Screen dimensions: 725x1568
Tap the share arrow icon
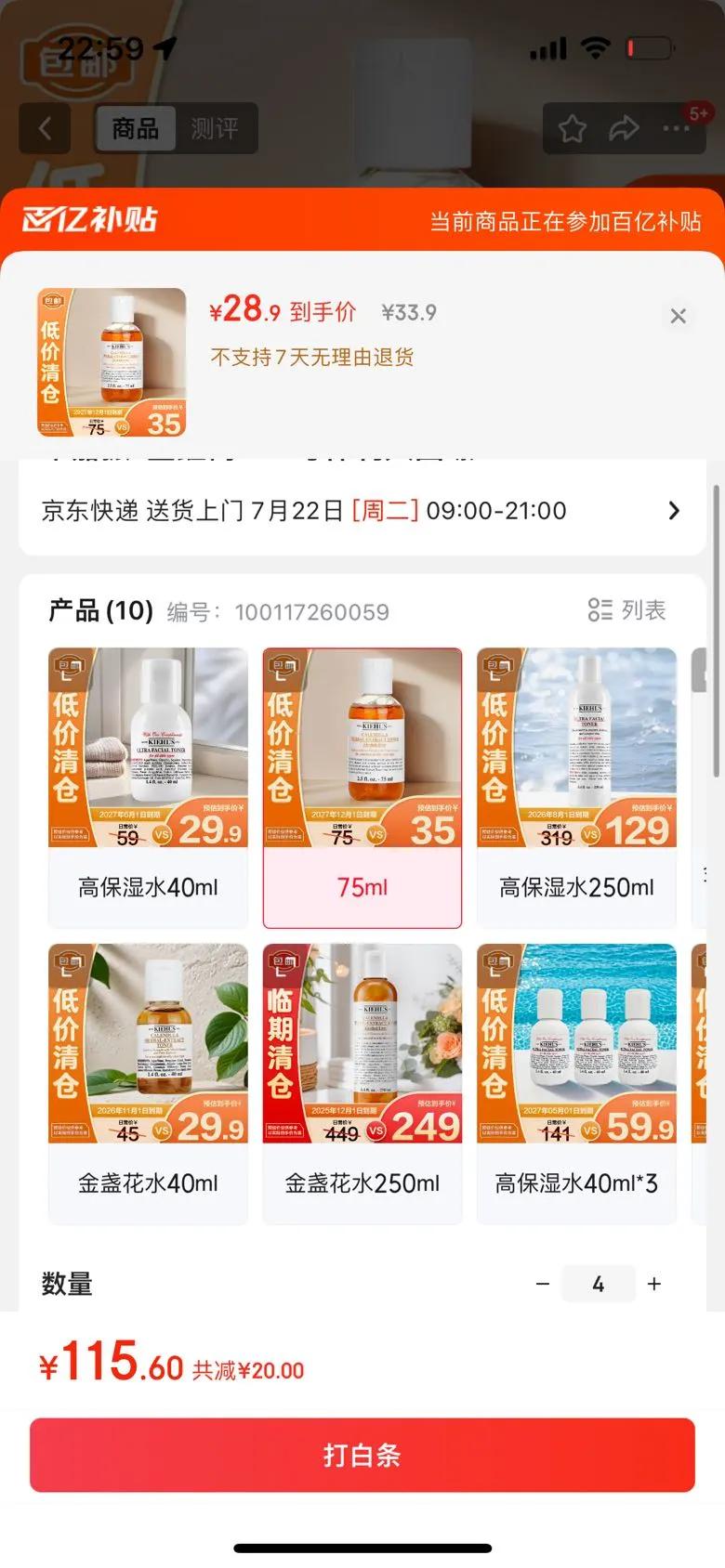pos(625,130)
